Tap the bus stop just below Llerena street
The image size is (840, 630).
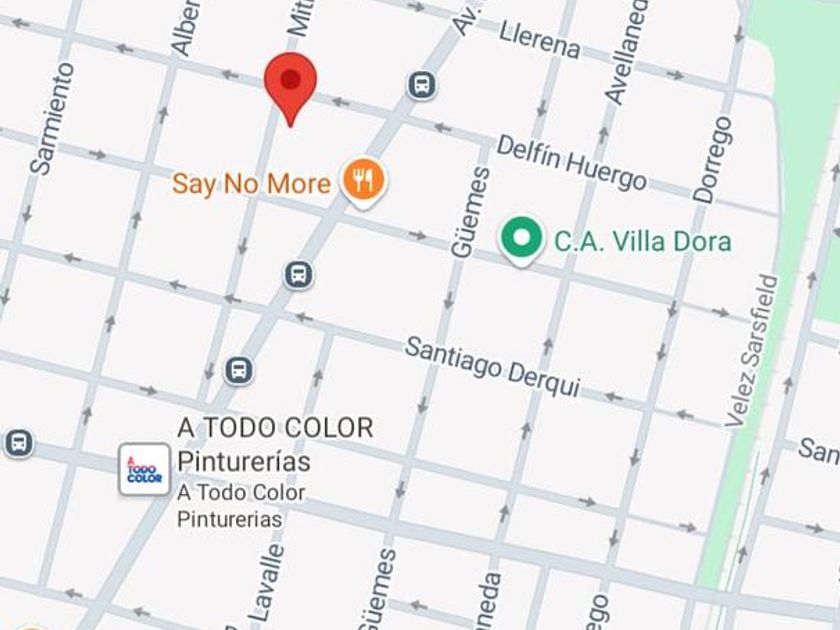click(422, 85)
